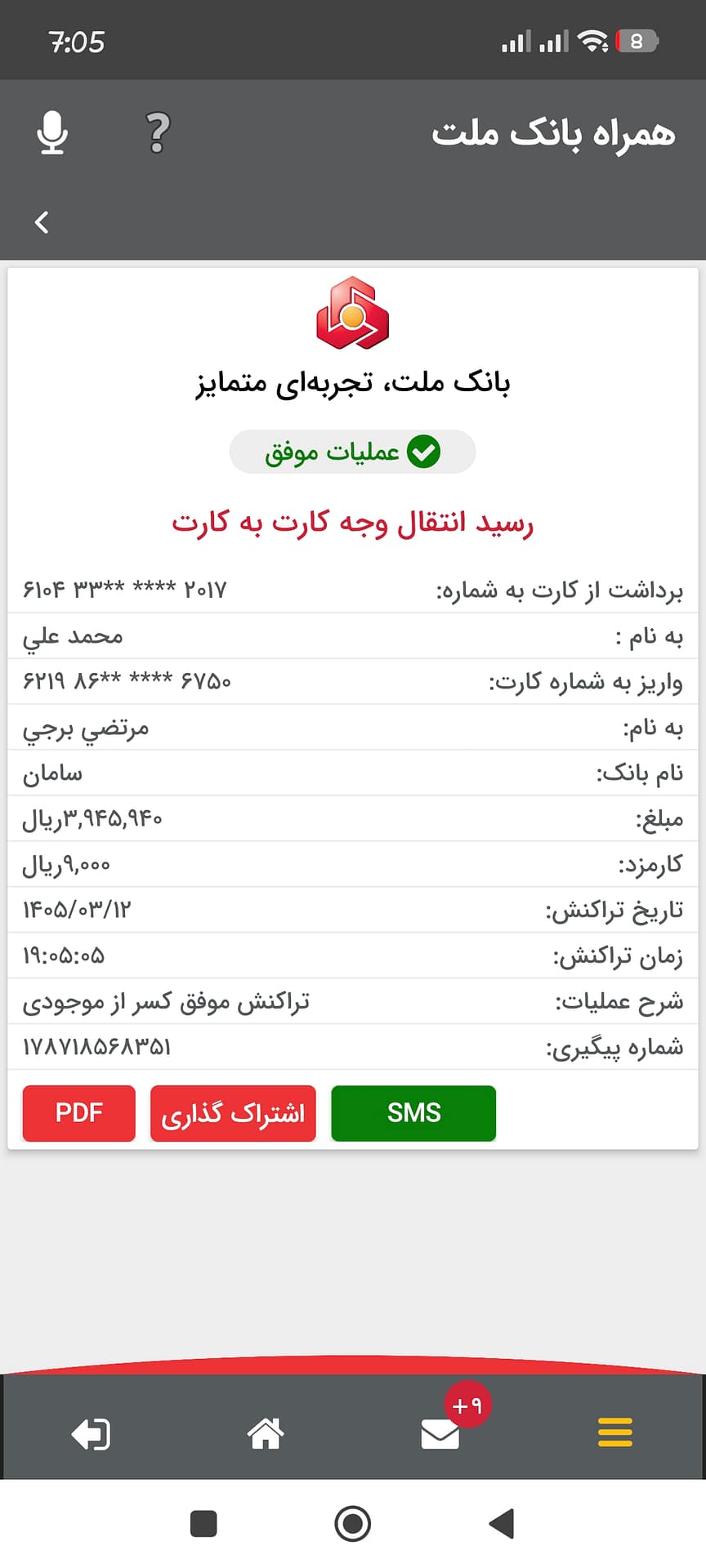Open system recent apps square

tap(203, 1524)
